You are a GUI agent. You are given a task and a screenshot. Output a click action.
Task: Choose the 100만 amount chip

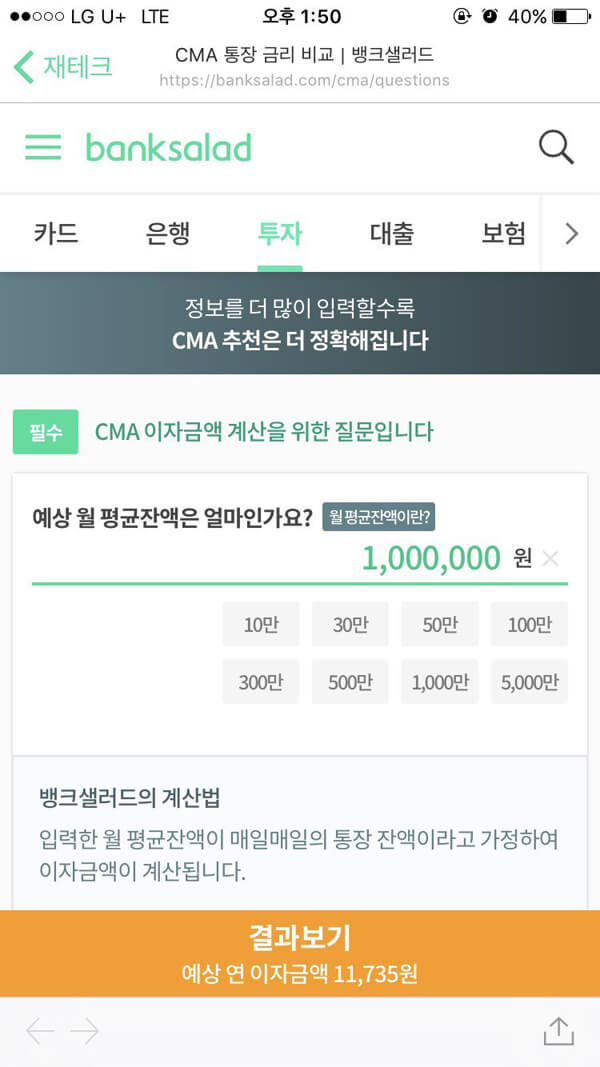point(529,624)
